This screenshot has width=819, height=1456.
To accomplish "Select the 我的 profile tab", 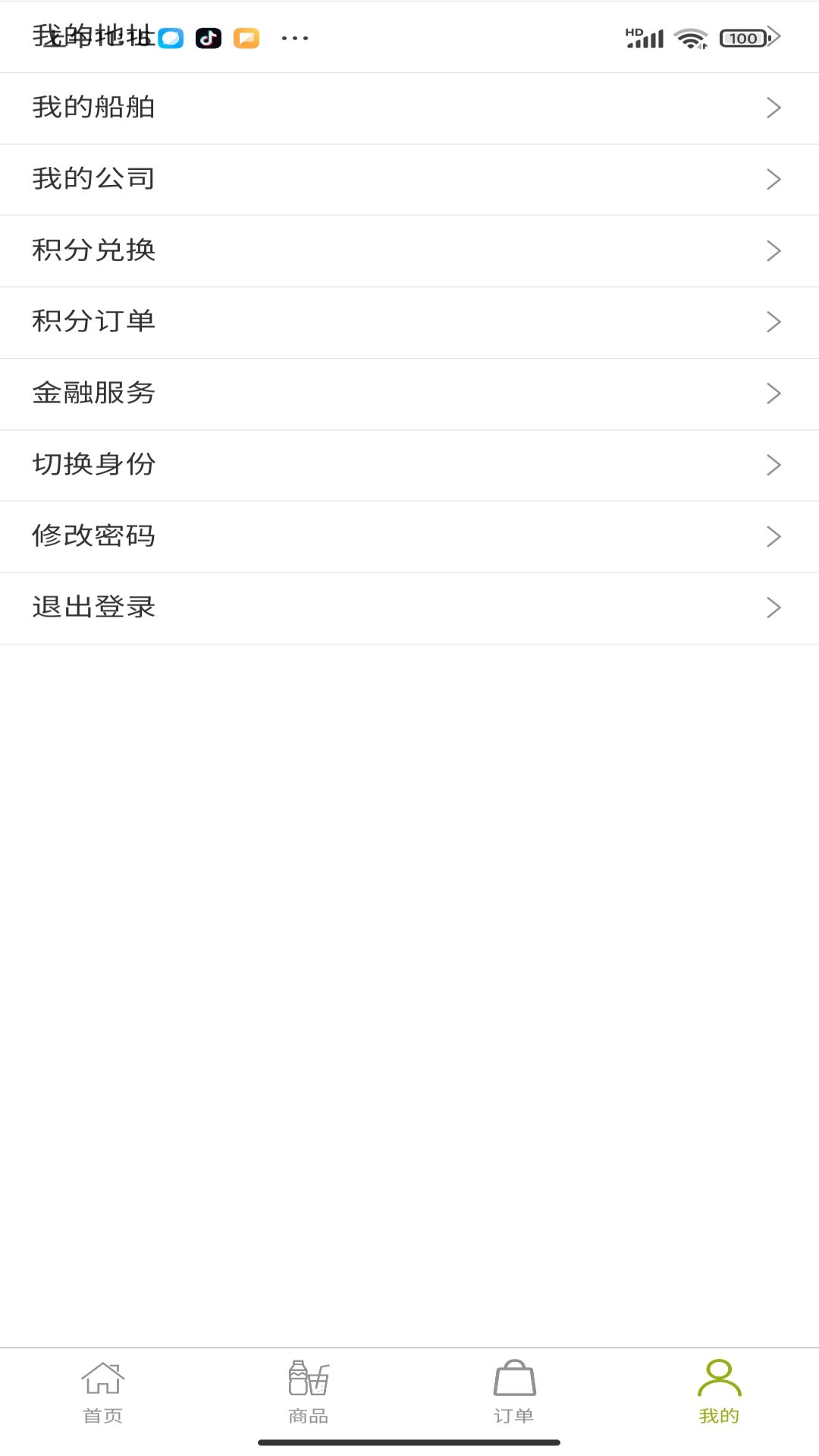I will (718, 1392).
